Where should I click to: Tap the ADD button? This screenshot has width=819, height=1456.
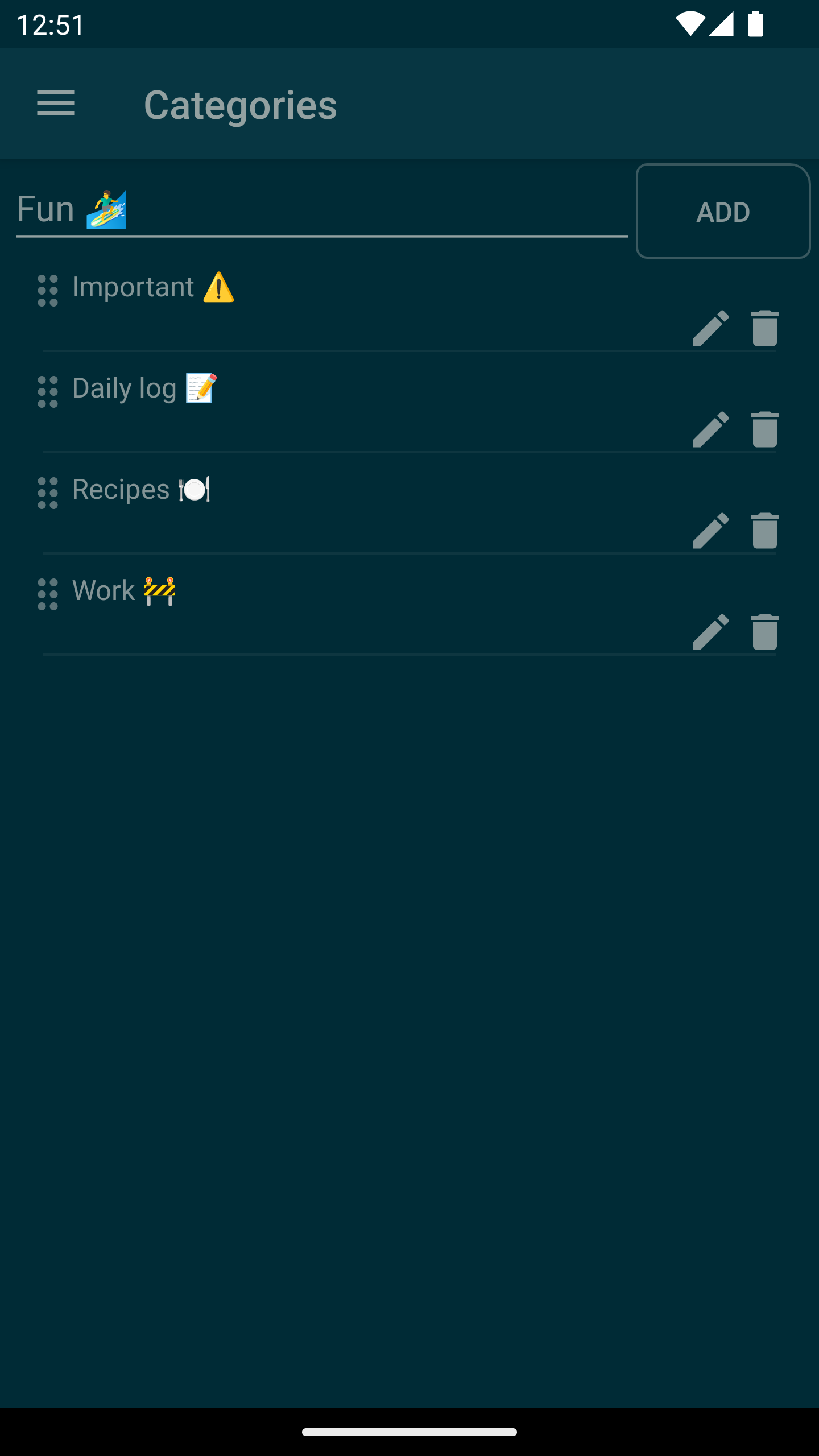click(723, 212)
